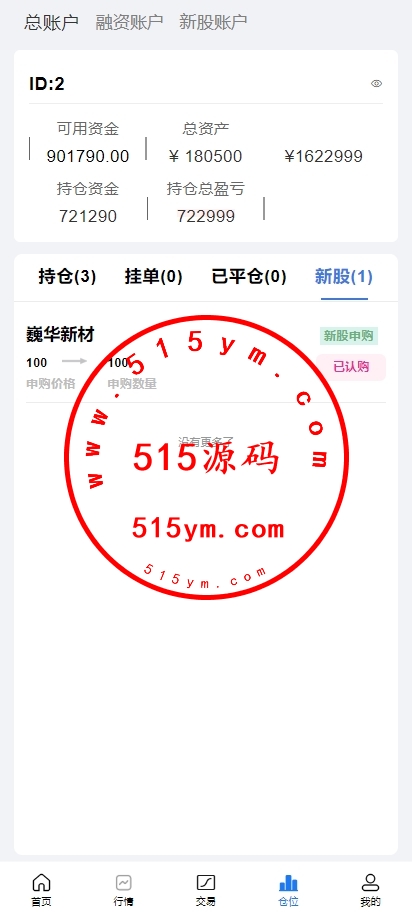
Task: Go to the 首页 home tab
Action: [x=41, y=890]
